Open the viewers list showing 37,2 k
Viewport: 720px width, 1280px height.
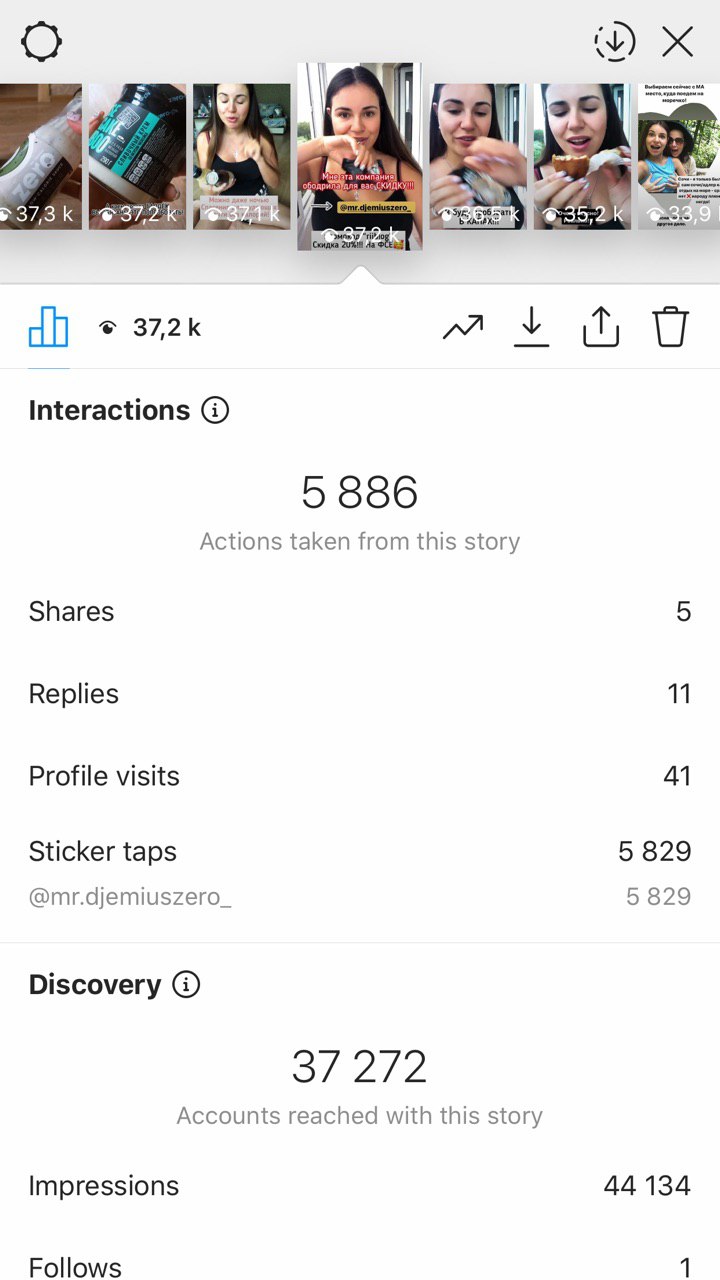click(x=150, y=328)
